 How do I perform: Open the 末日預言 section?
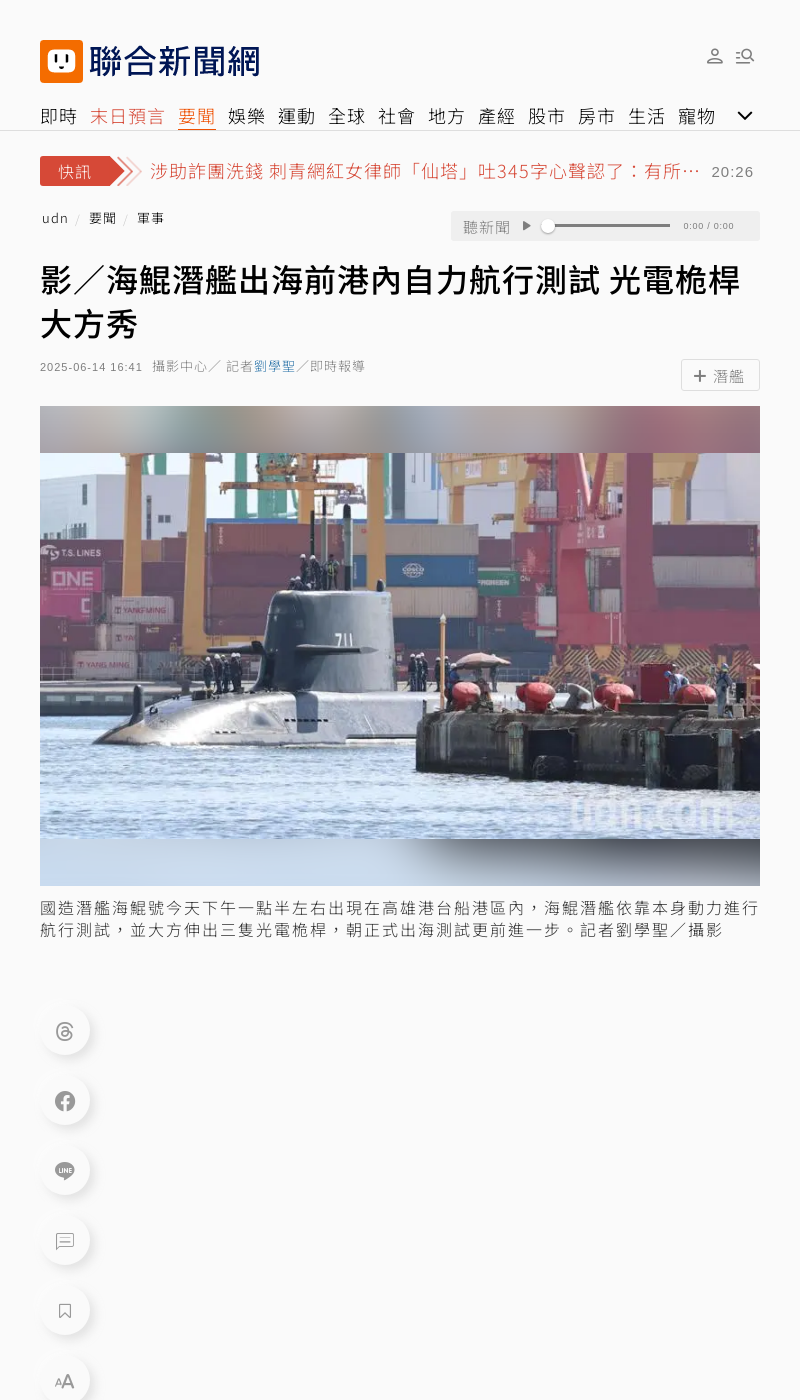coord(128,116)
